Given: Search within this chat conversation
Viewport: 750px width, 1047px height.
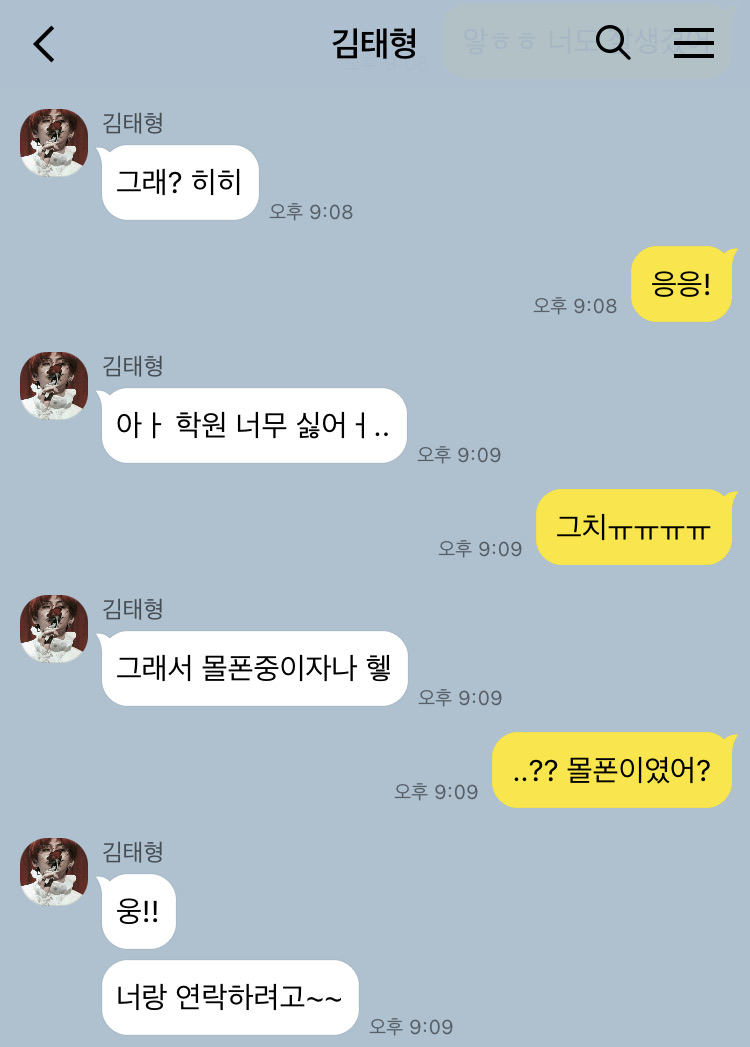Looking at the screenshot, I should coord(612,43).
